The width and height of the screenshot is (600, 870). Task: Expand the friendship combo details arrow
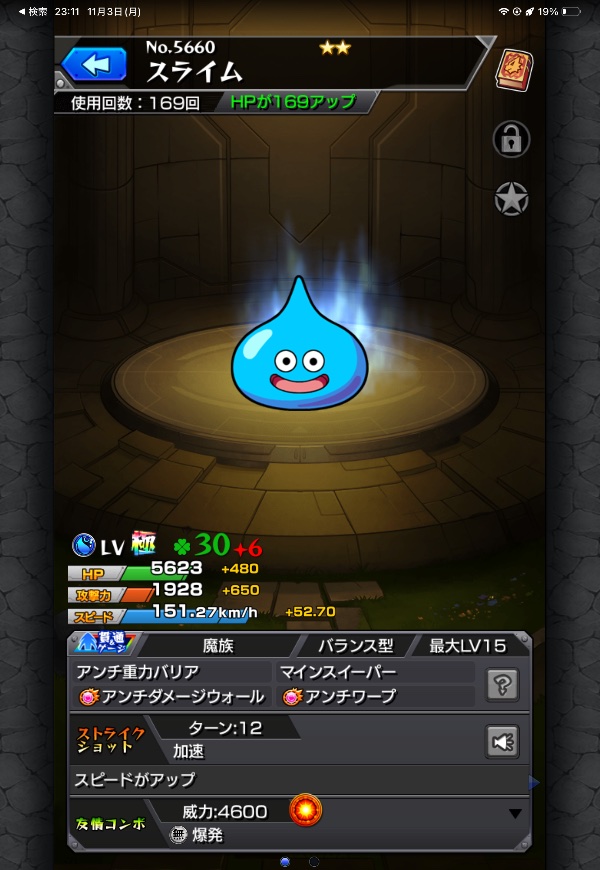[515, 814]
